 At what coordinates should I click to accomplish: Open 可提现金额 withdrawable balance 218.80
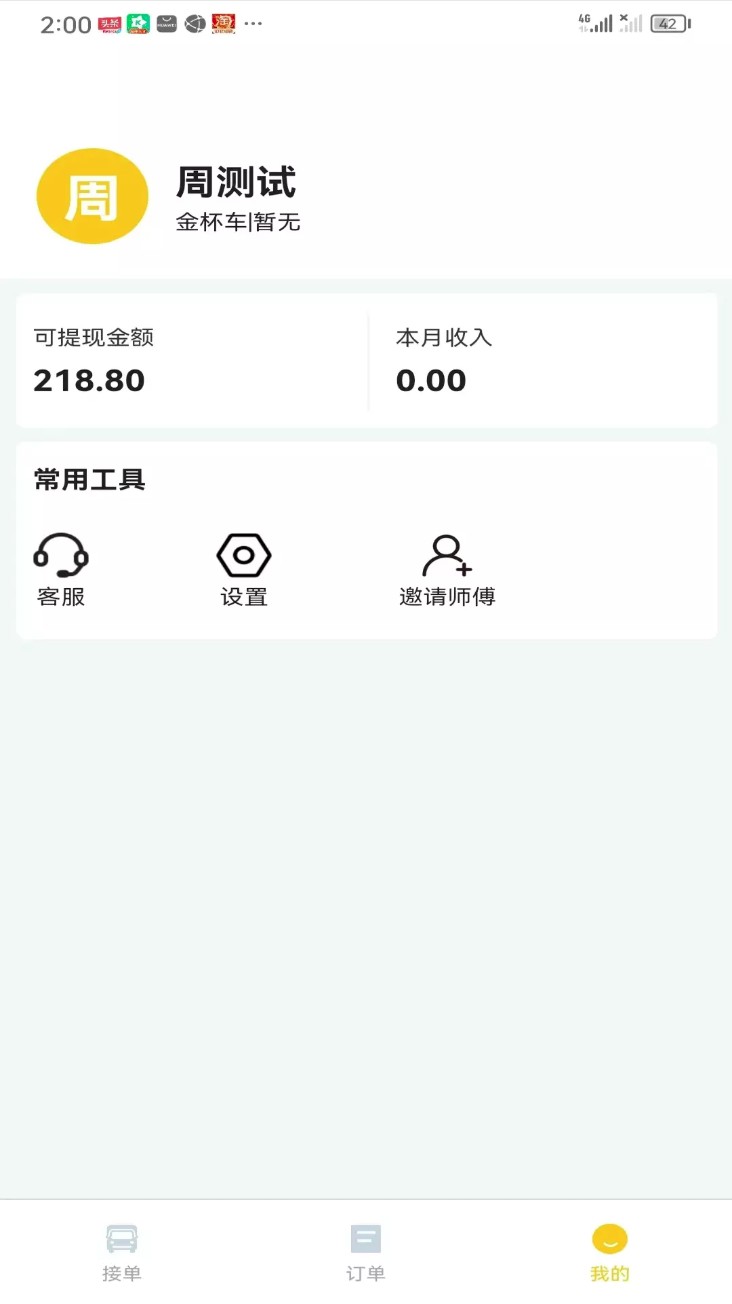point(88,380)
